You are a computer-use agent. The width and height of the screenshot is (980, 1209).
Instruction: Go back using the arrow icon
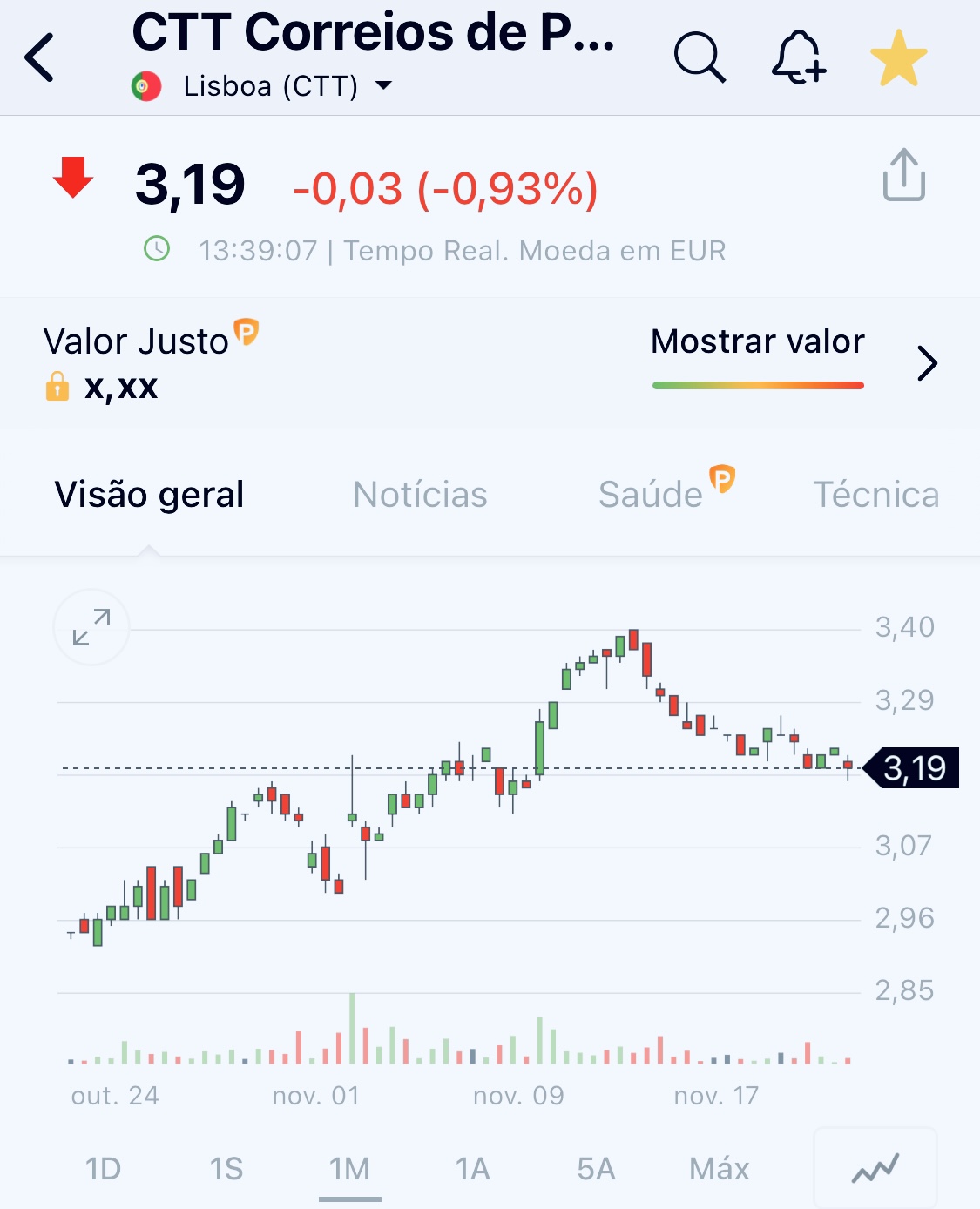coord(40,57)
